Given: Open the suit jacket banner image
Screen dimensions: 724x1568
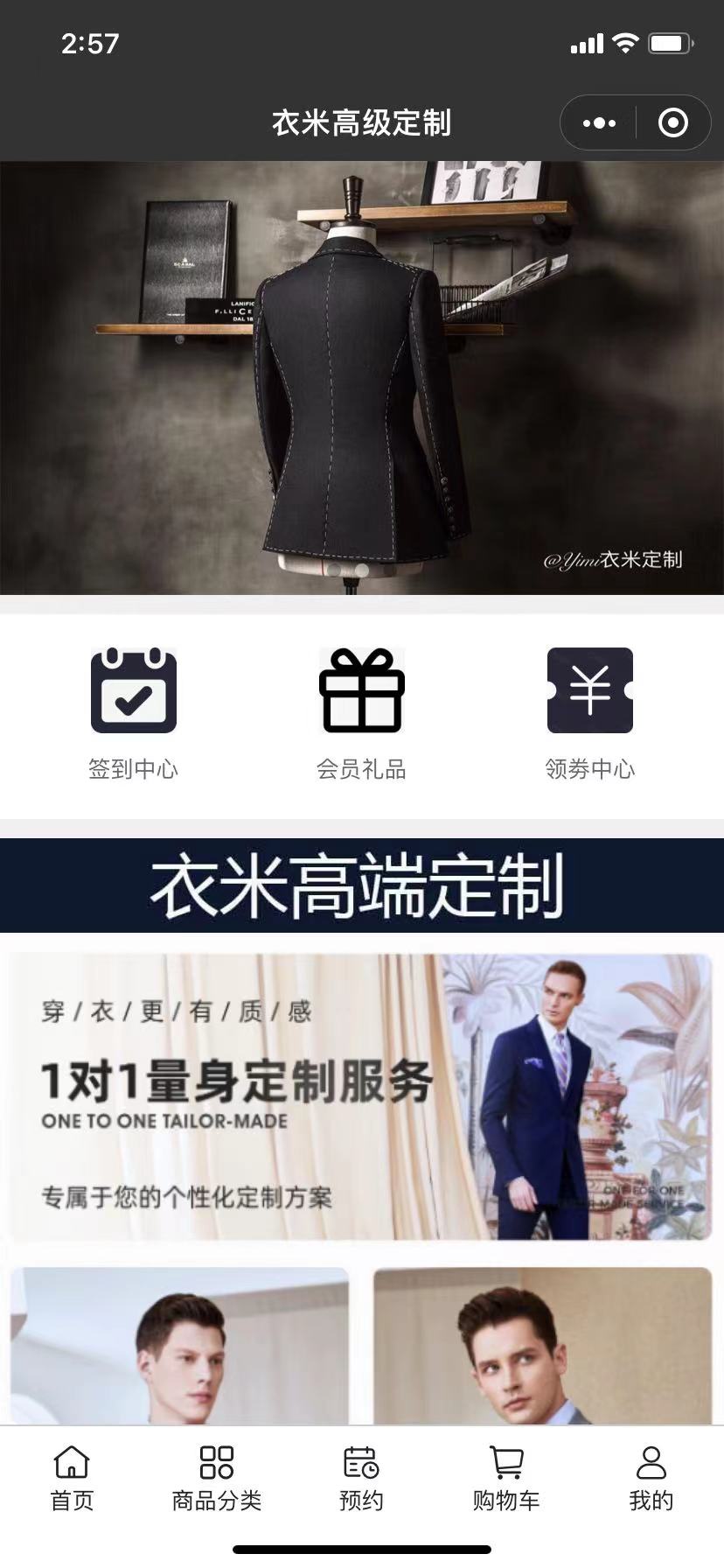Looking at the screenshot, I should (362, 376).
